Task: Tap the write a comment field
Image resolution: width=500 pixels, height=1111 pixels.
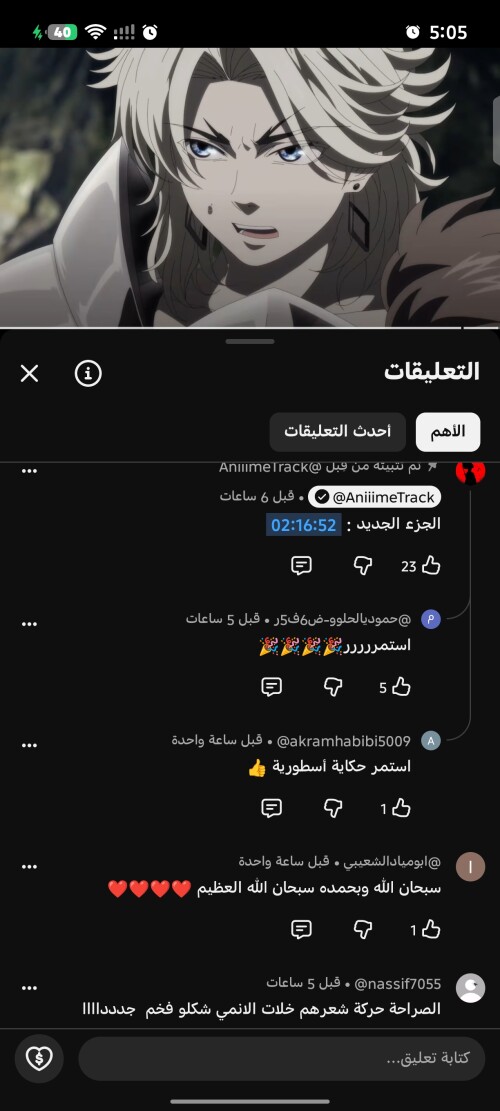Action: tap(282, 1059)
